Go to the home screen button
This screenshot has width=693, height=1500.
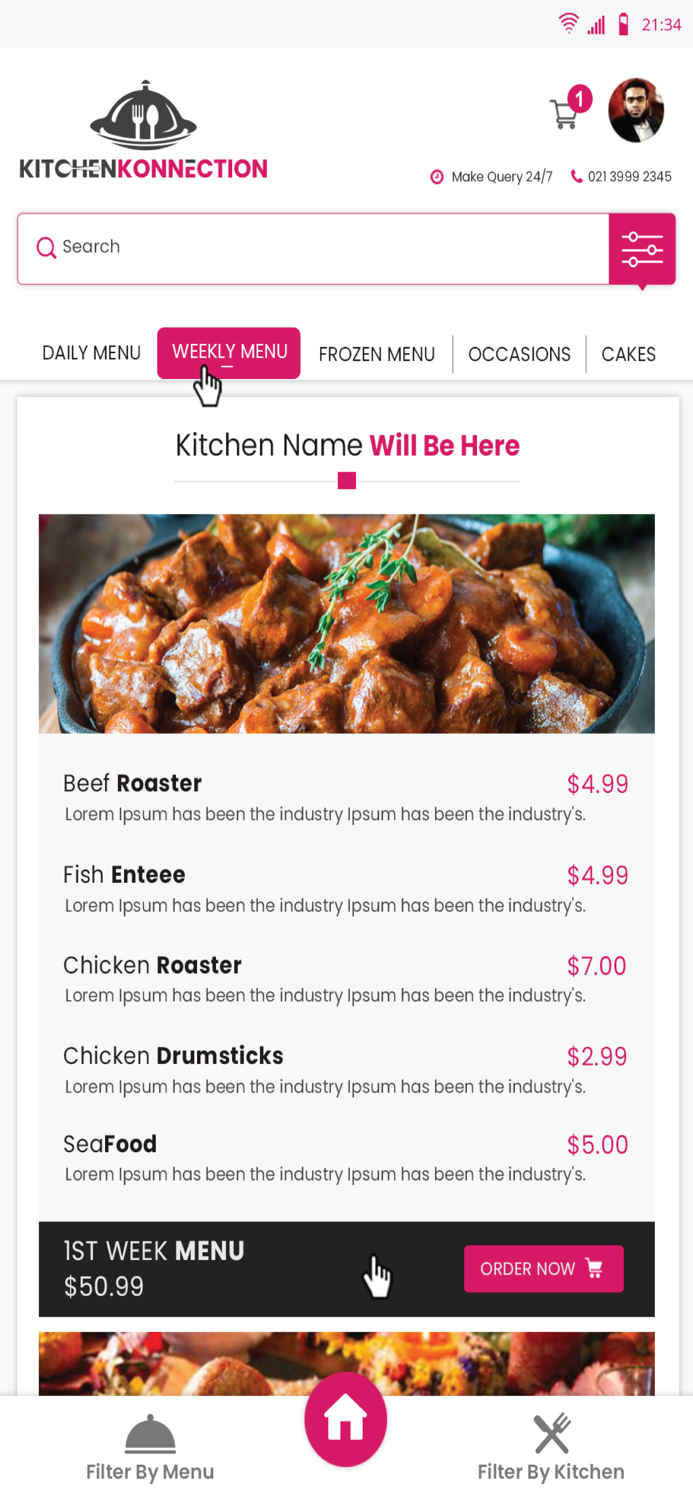point(346,1419)
